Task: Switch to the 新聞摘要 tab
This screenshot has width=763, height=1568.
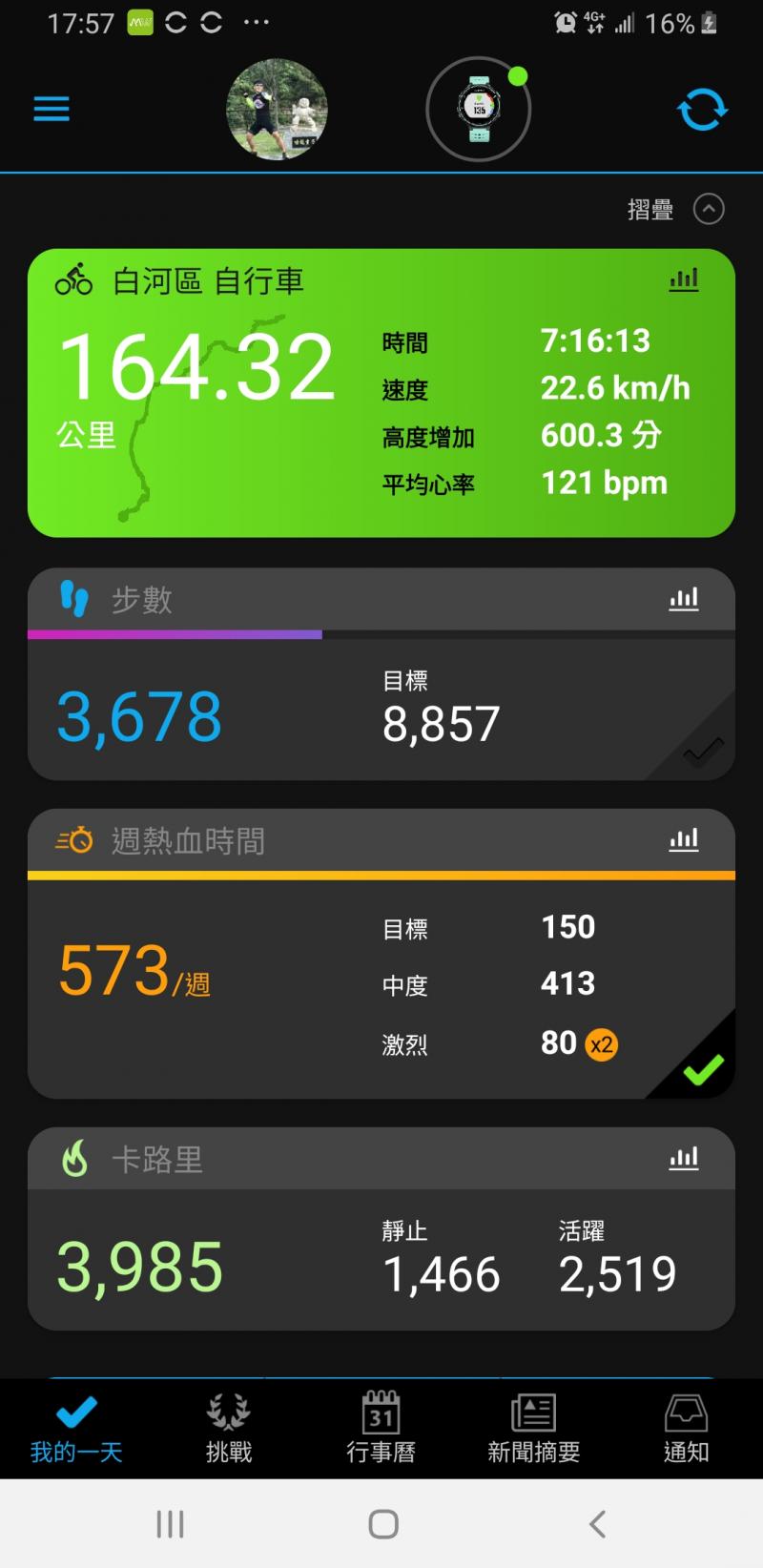Action: tap(534, 1428)
